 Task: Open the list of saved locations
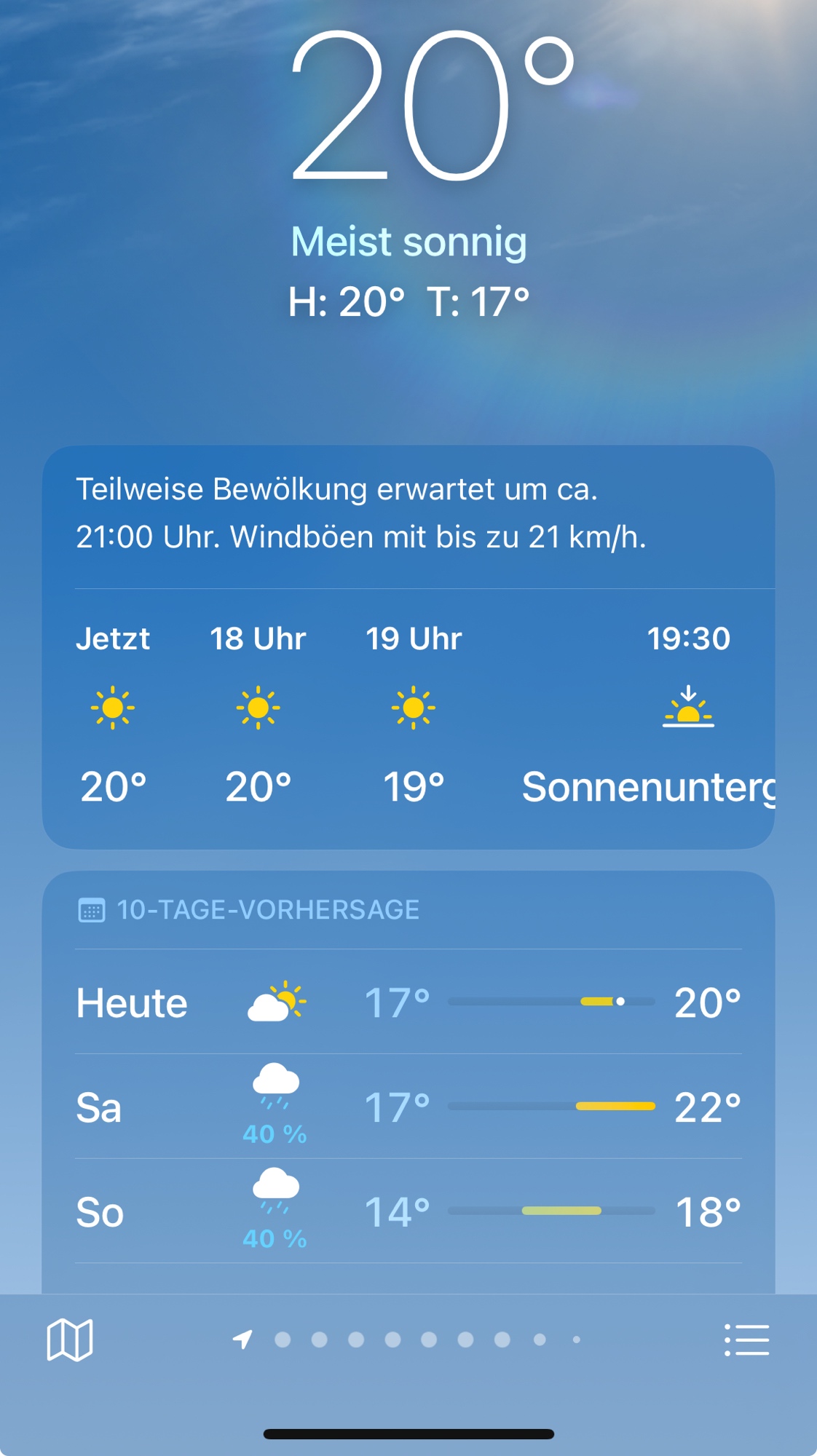coord(746,1340)
